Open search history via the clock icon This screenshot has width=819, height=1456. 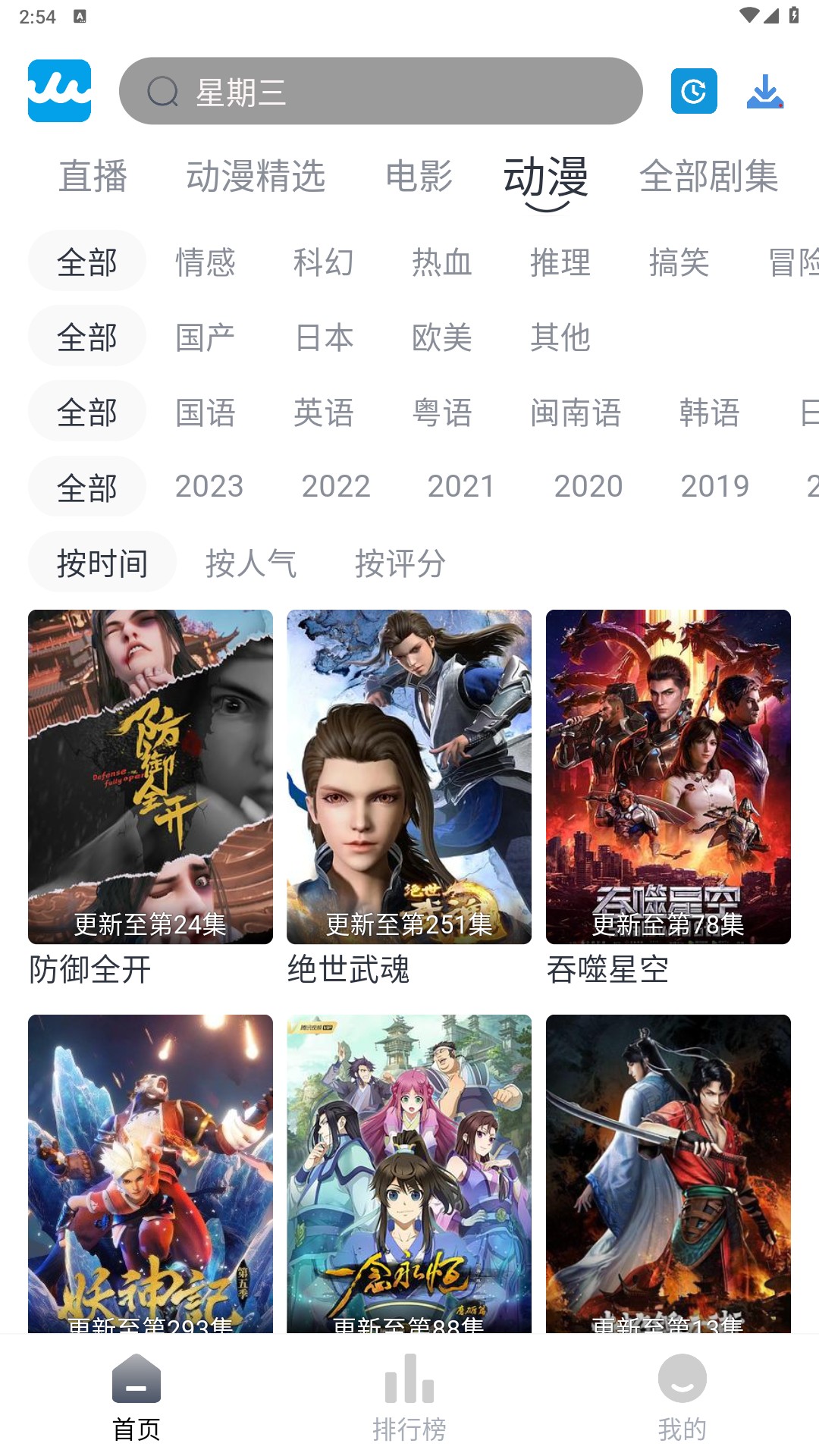[x=693, y=91]
